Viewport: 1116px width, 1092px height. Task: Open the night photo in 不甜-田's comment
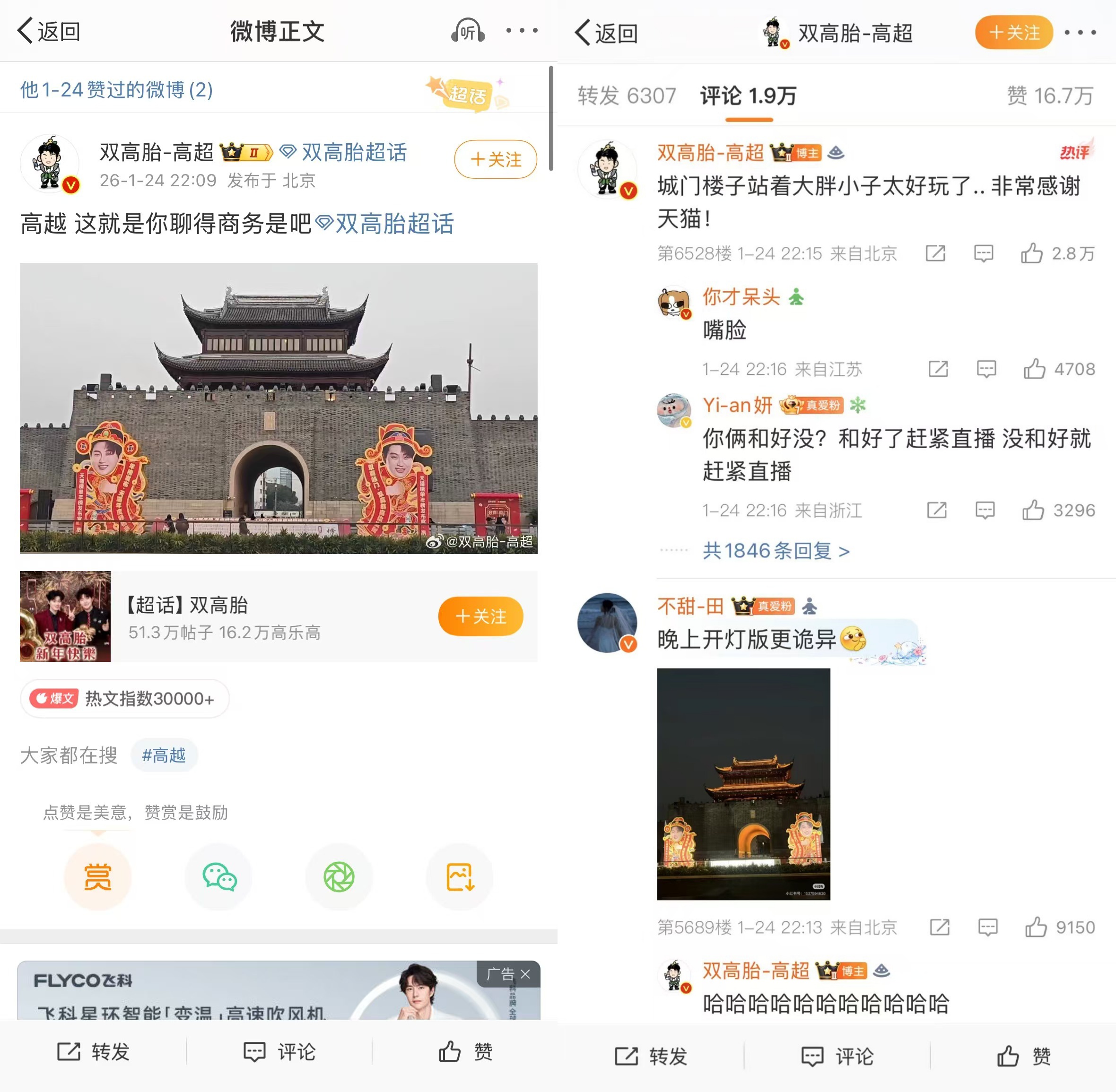[x=743, y=783]
